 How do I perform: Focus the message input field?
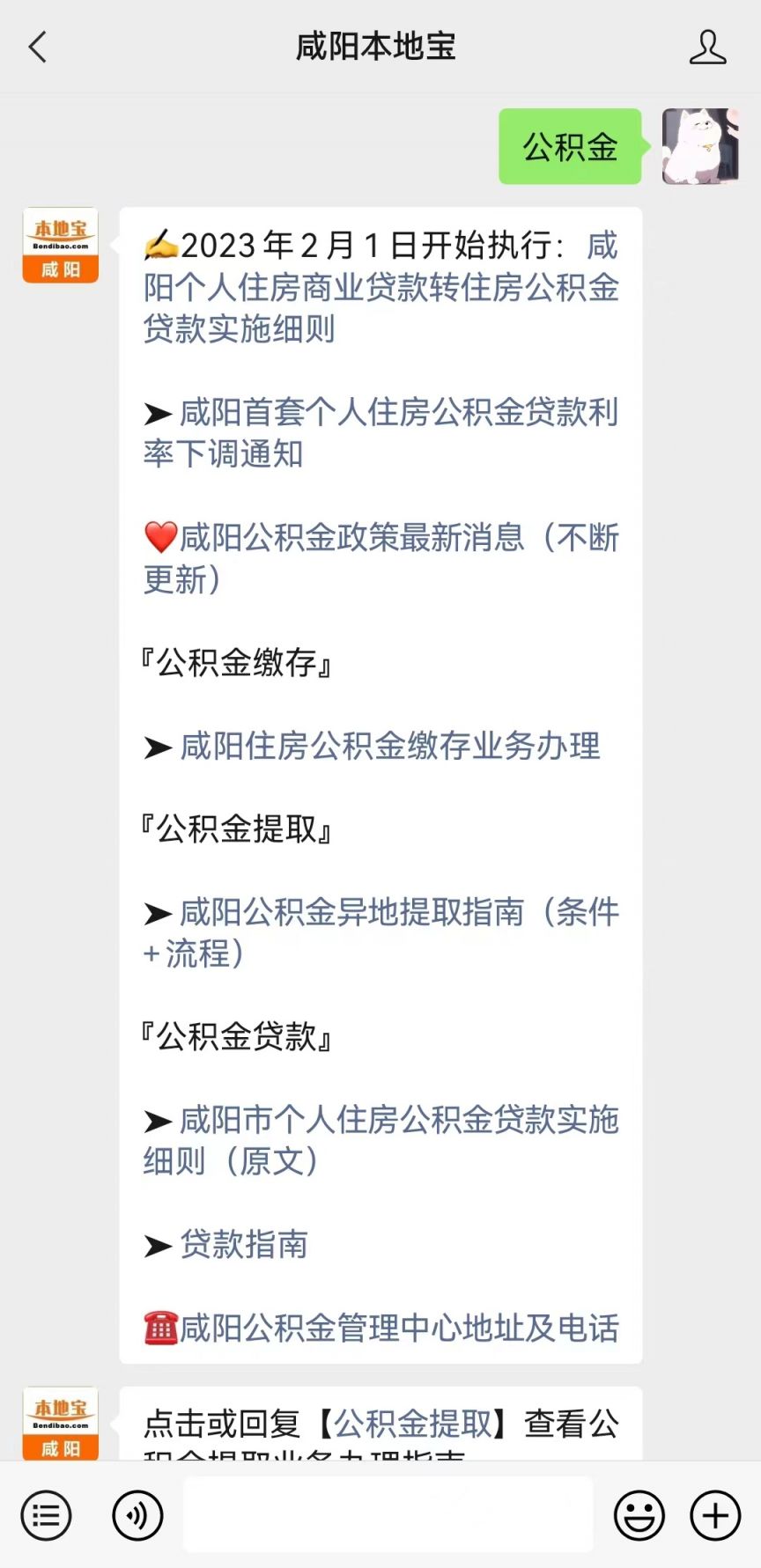(x=388, y=1514)
